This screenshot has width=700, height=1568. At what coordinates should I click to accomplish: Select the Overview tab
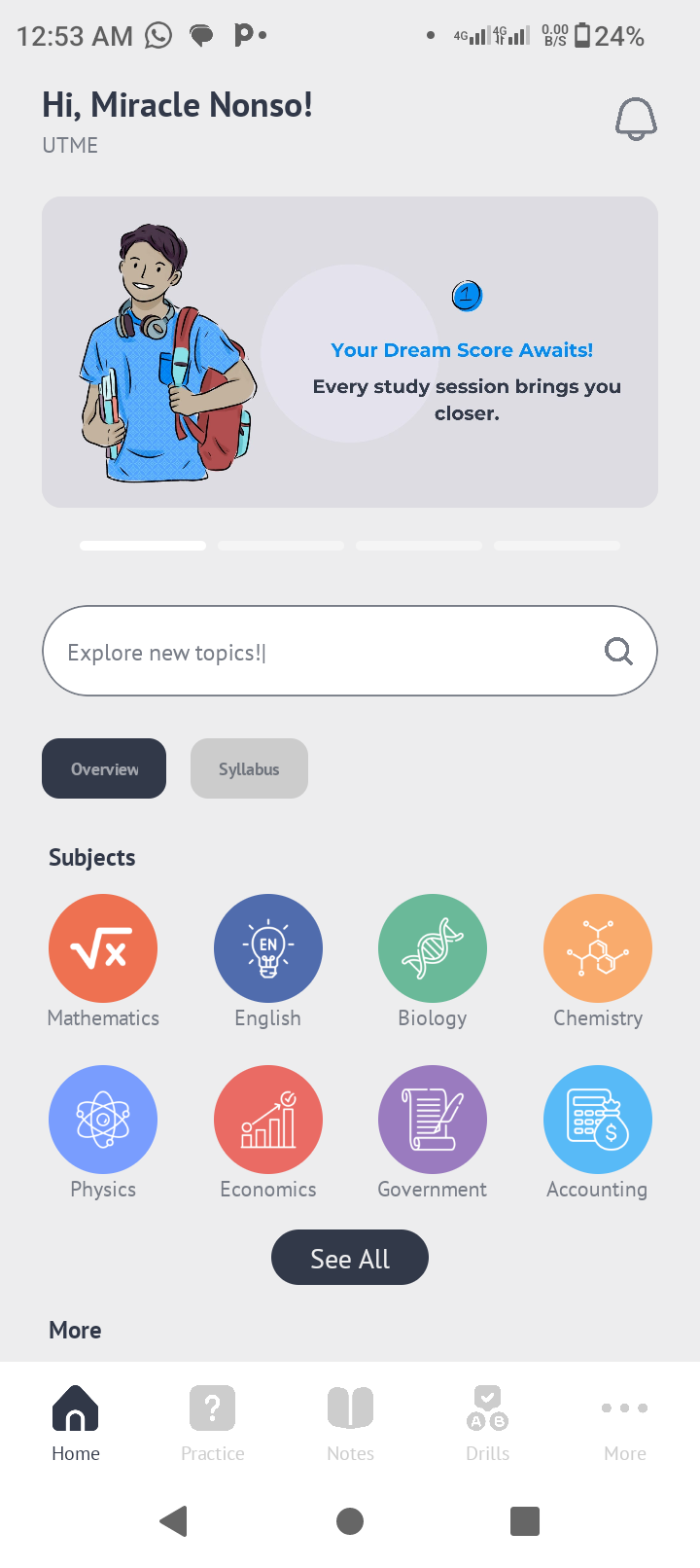(104, 768)
